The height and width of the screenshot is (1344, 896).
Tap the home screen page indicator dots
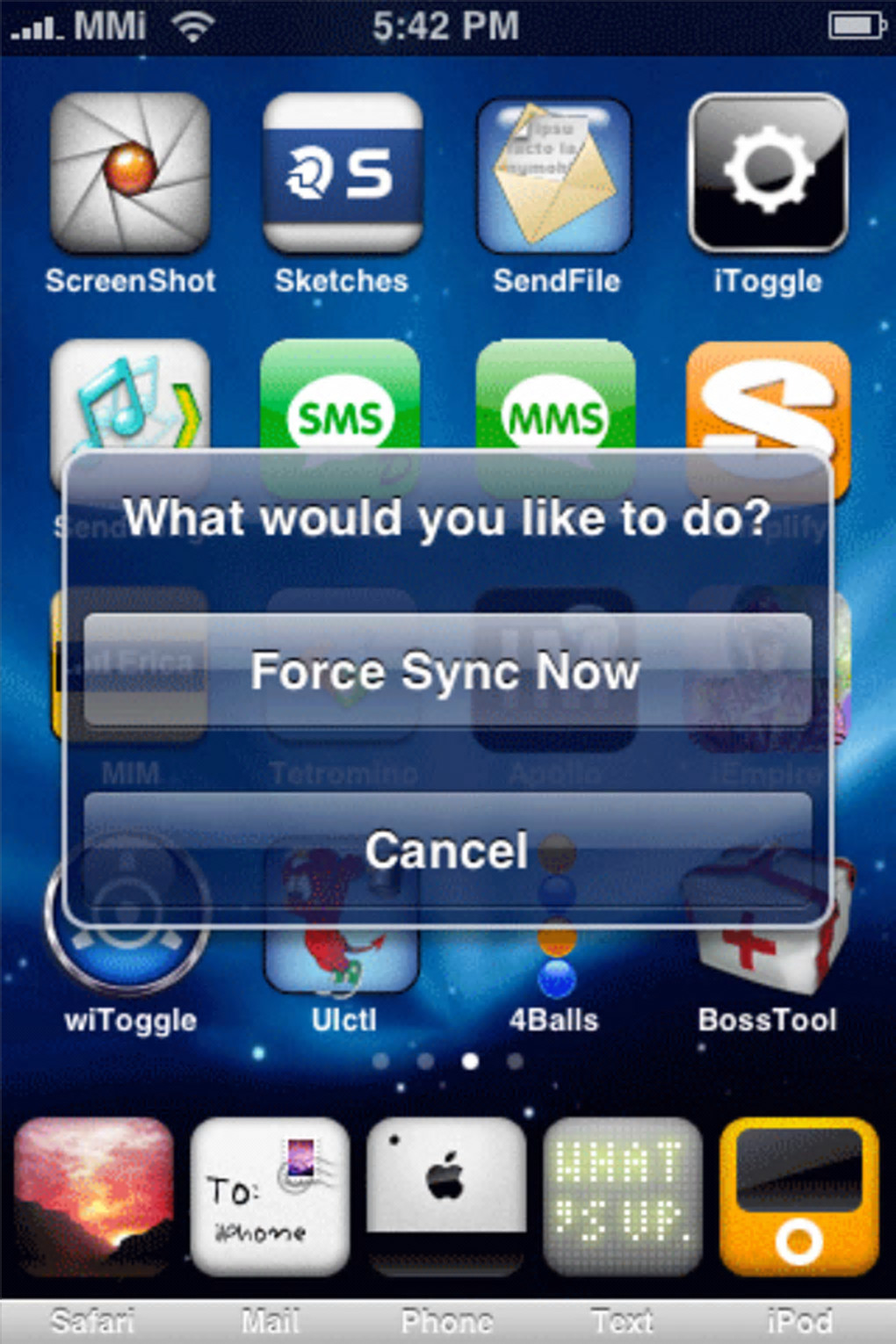point(448,1061)
